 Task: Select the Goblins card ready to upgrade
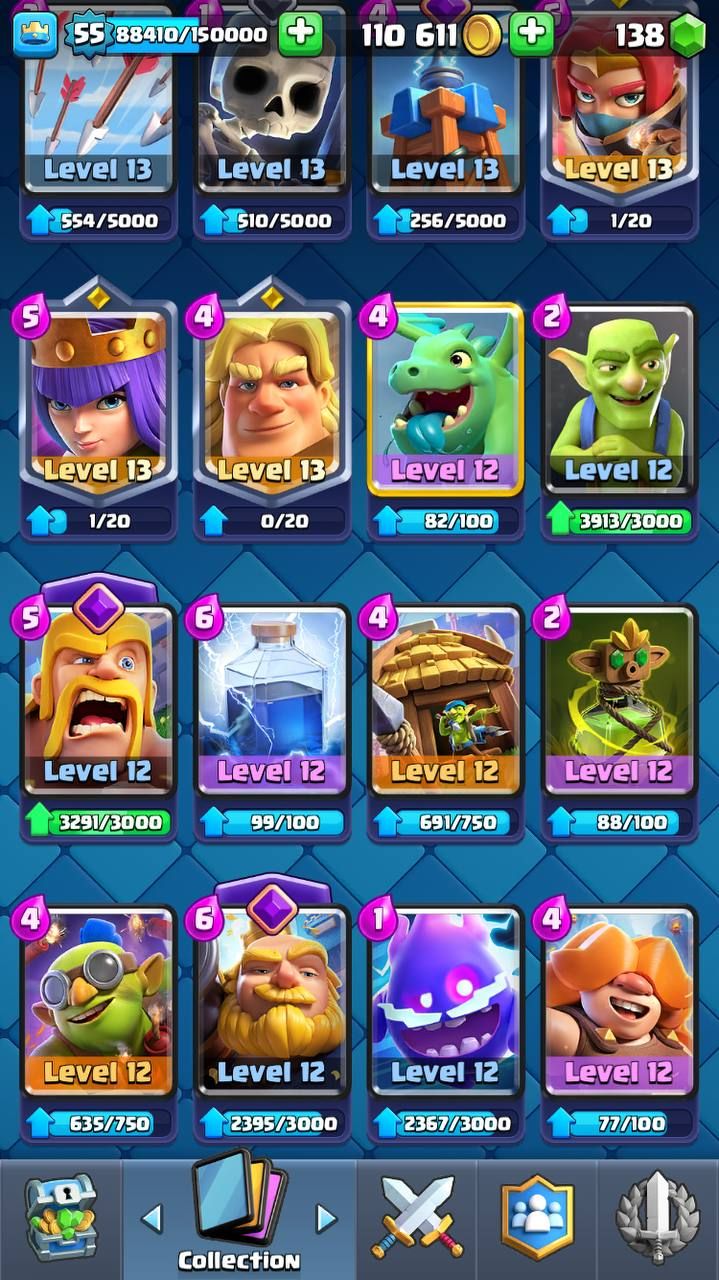tap(618, 400)
